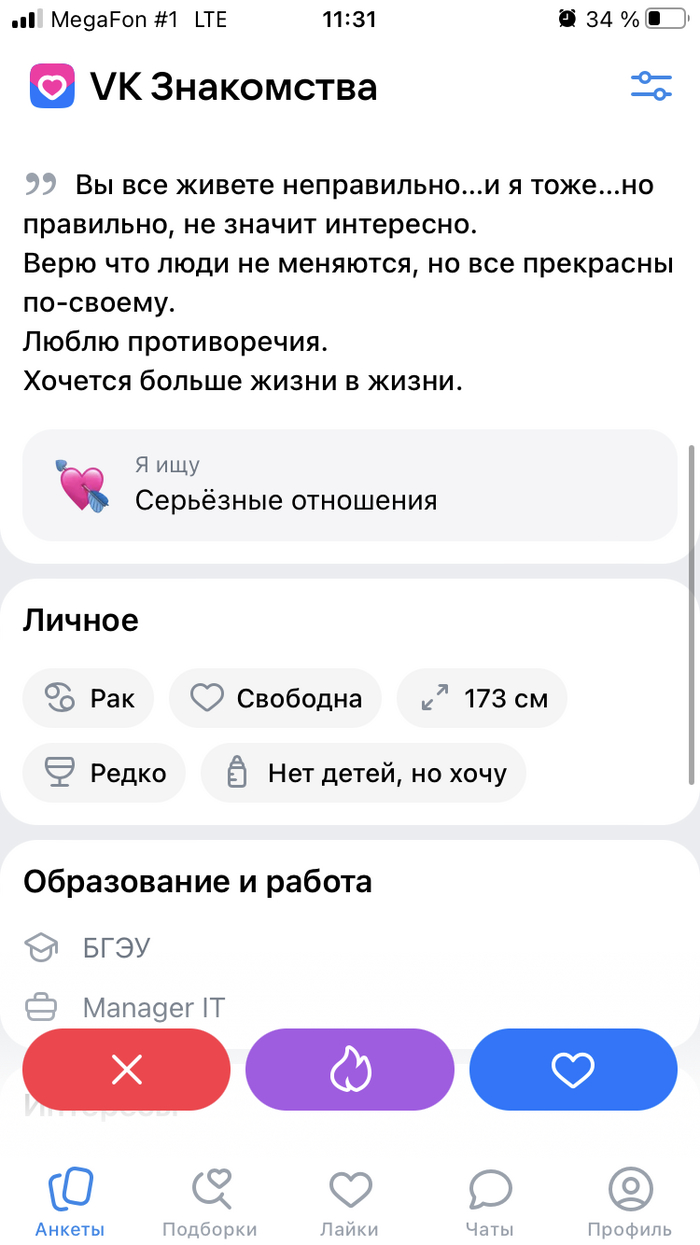700x1245 pixels.
Task: Open the filter settings icon
Action: 651,86
